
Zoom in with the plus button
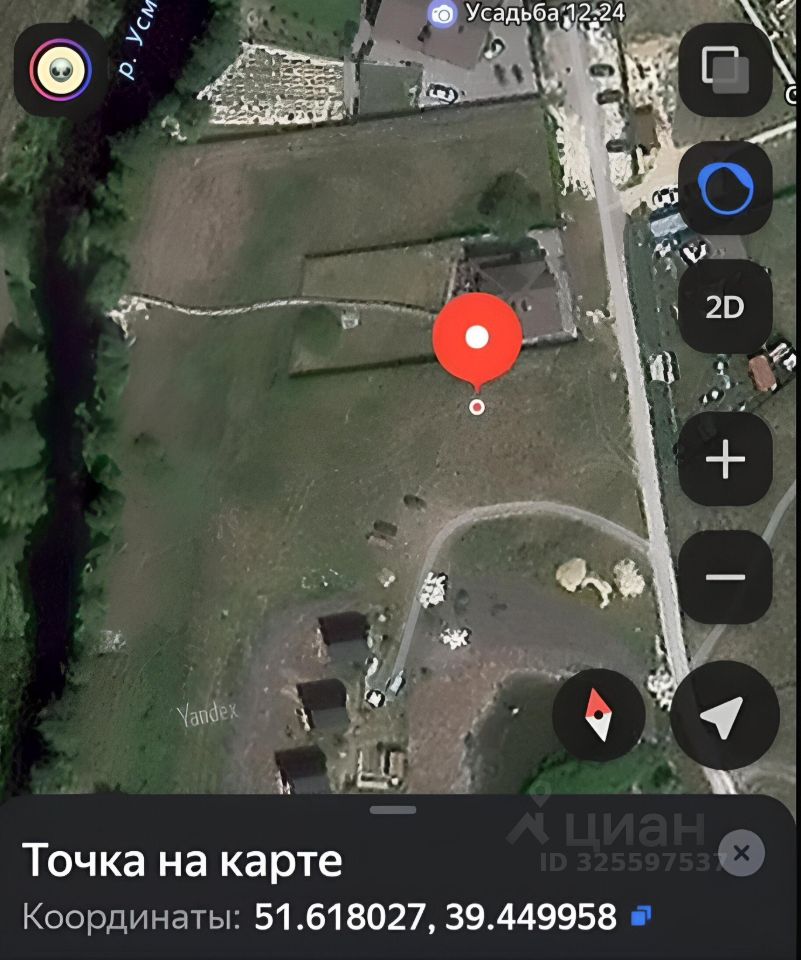725,460
